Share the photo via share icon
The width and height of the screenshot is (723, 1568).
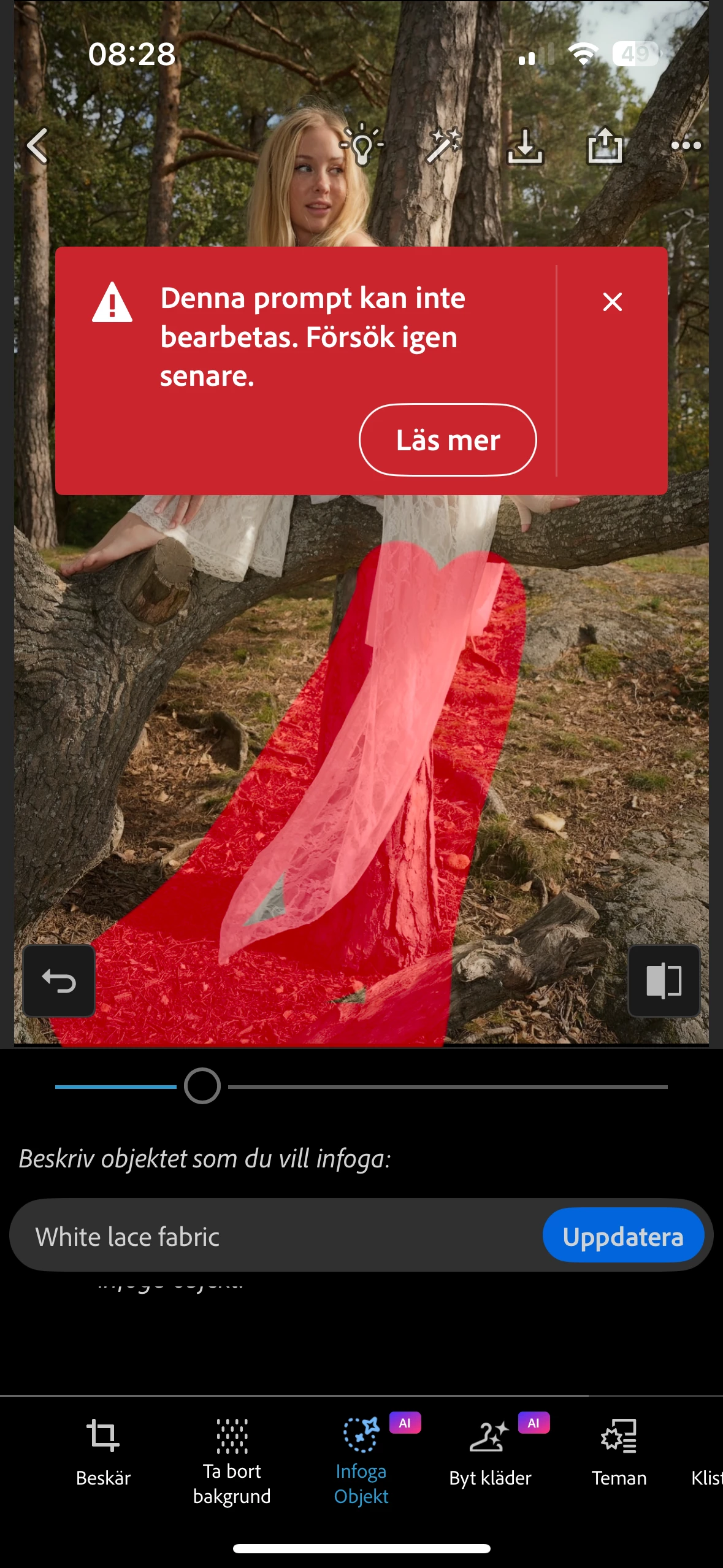(x=605, y=146)
